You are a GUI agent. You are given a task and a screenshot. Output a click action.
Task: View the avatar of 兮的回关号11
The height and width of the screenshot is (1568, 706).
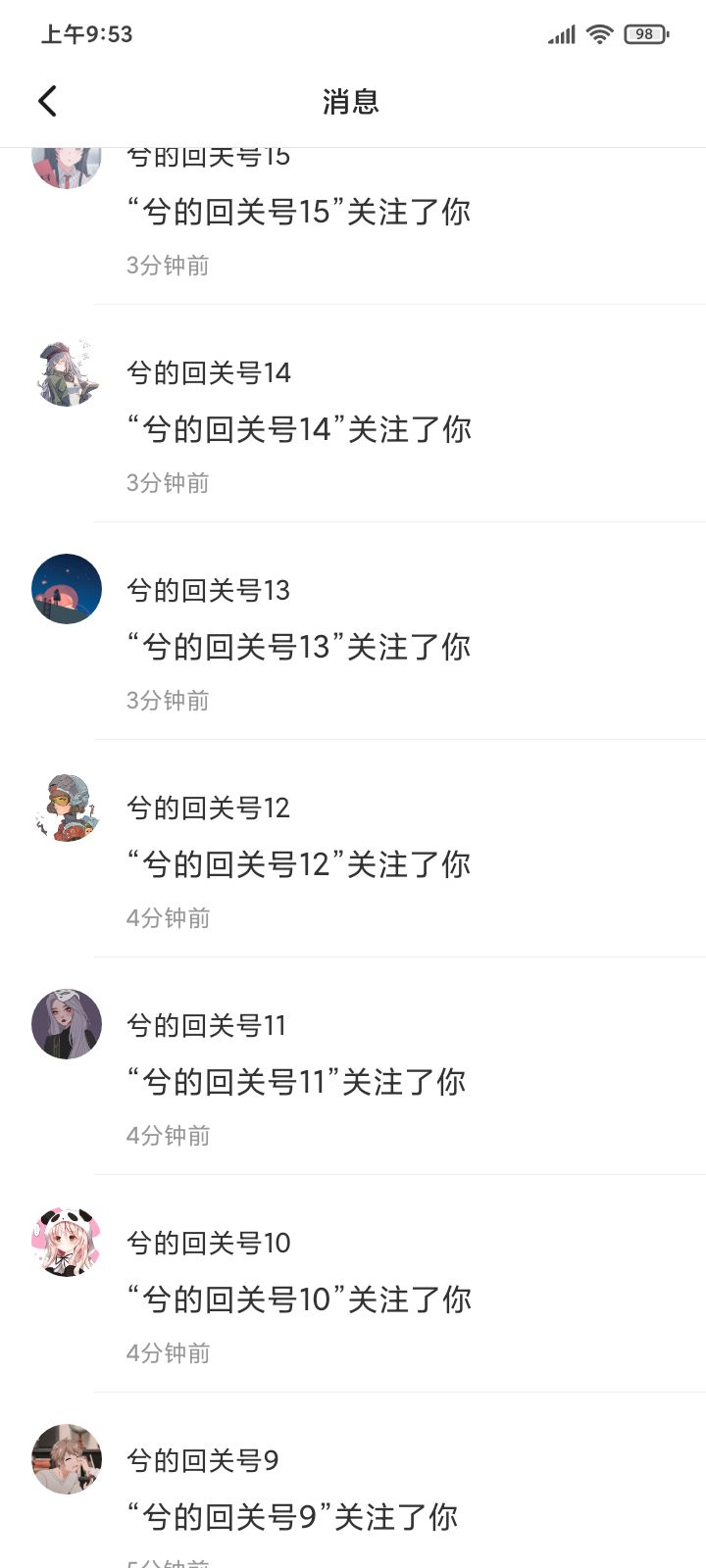(x=67, y=1024)
